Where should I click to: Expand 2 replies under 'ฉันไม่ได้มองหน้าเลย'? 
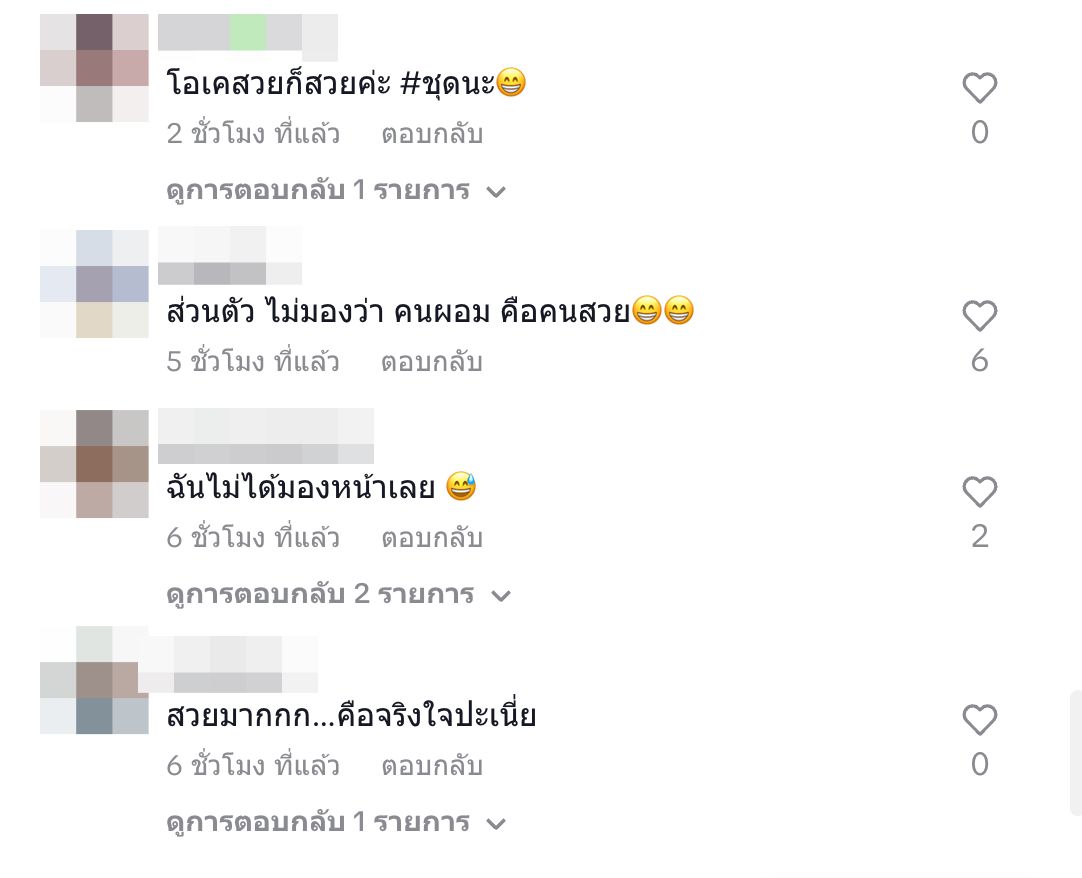click(338, 595)
